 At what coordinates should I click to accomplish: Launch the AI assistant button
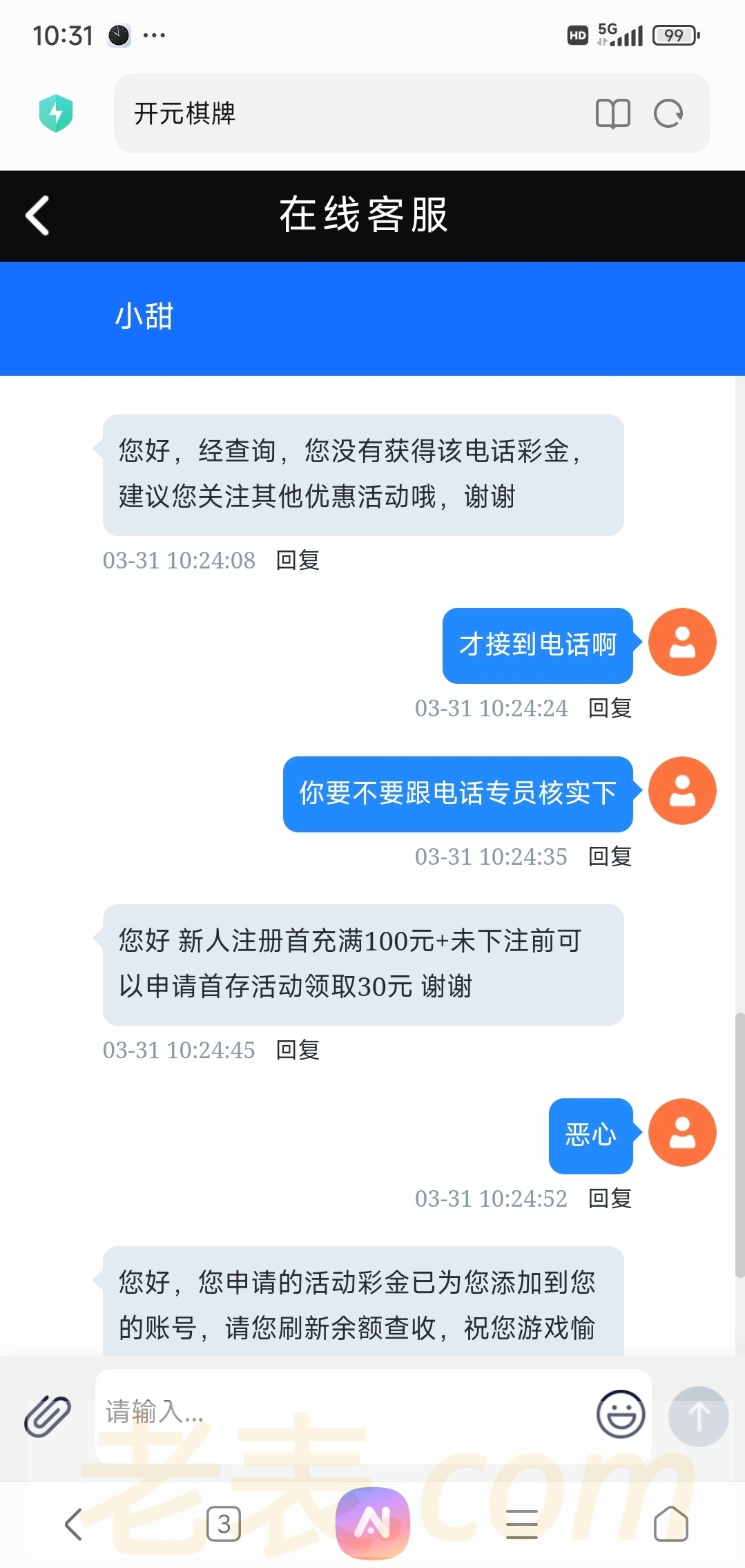pyautogui.click(x=373, y=1524)
